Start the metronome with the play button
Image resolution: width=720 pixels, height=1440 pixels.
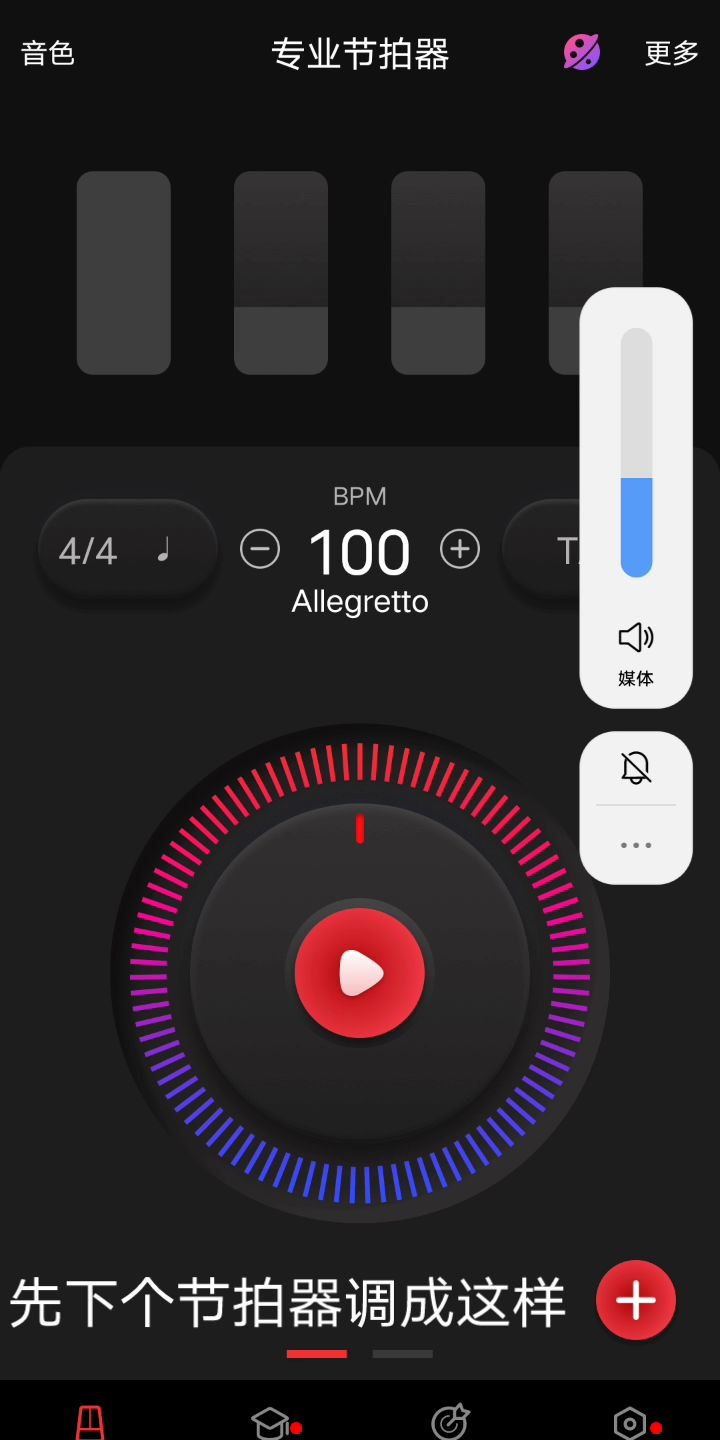pyautogui.click(x=360, y=973)
